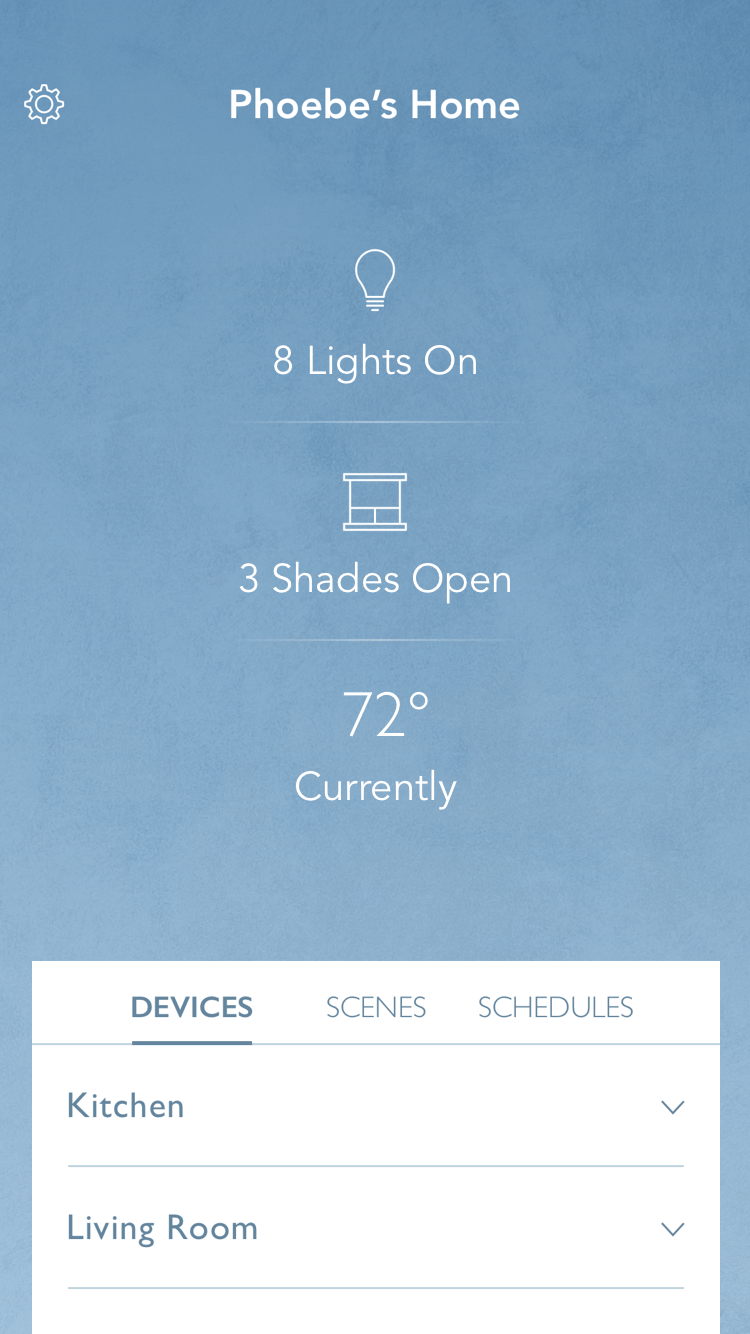Image resolution: width=750 pixels, height=1334 pixels.
Task: Expand the Living Room devices
Action: point(375,1228)
